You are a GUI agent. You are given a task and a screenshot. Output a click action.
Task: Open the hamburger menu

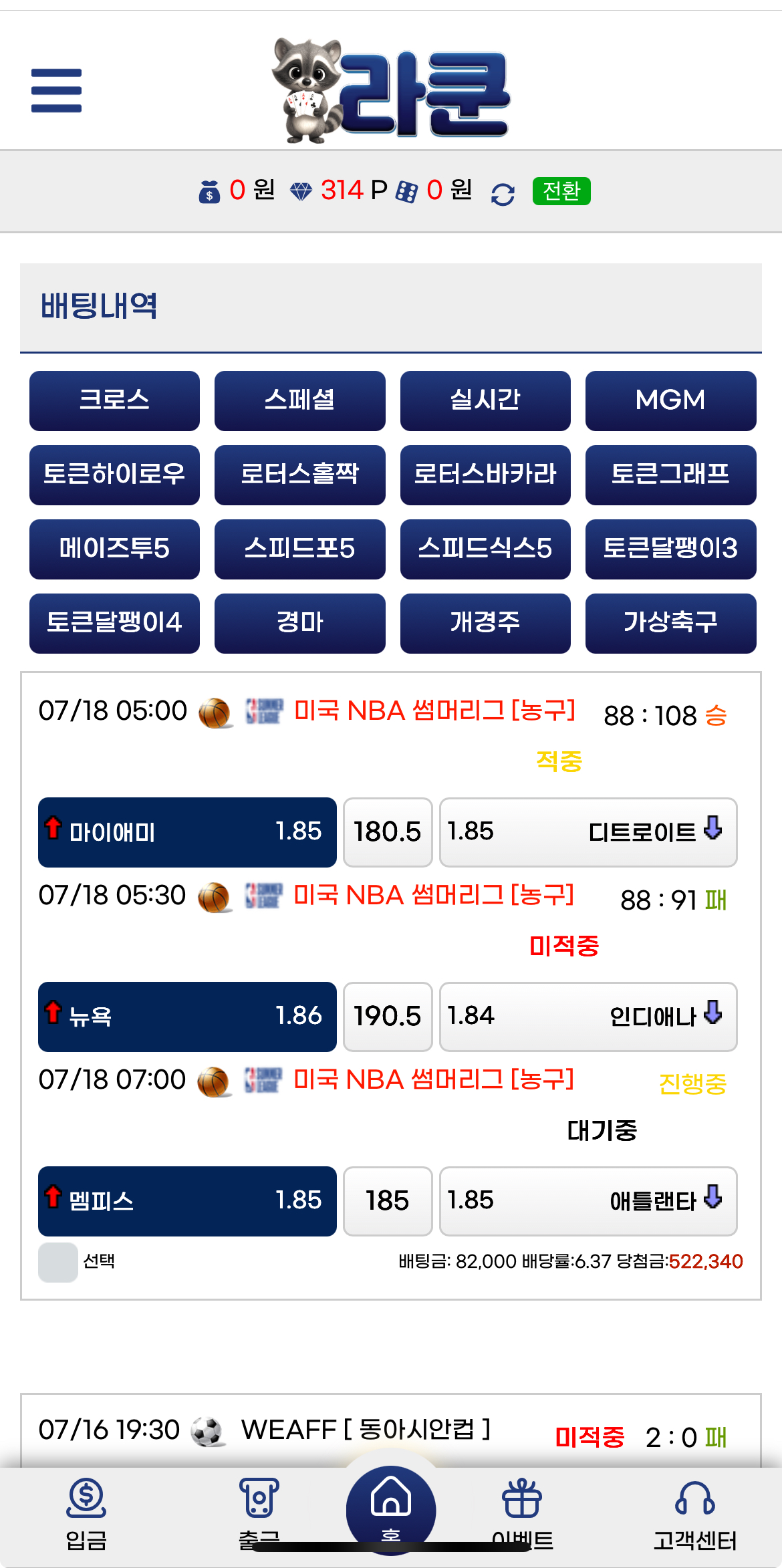click(56, 90)
